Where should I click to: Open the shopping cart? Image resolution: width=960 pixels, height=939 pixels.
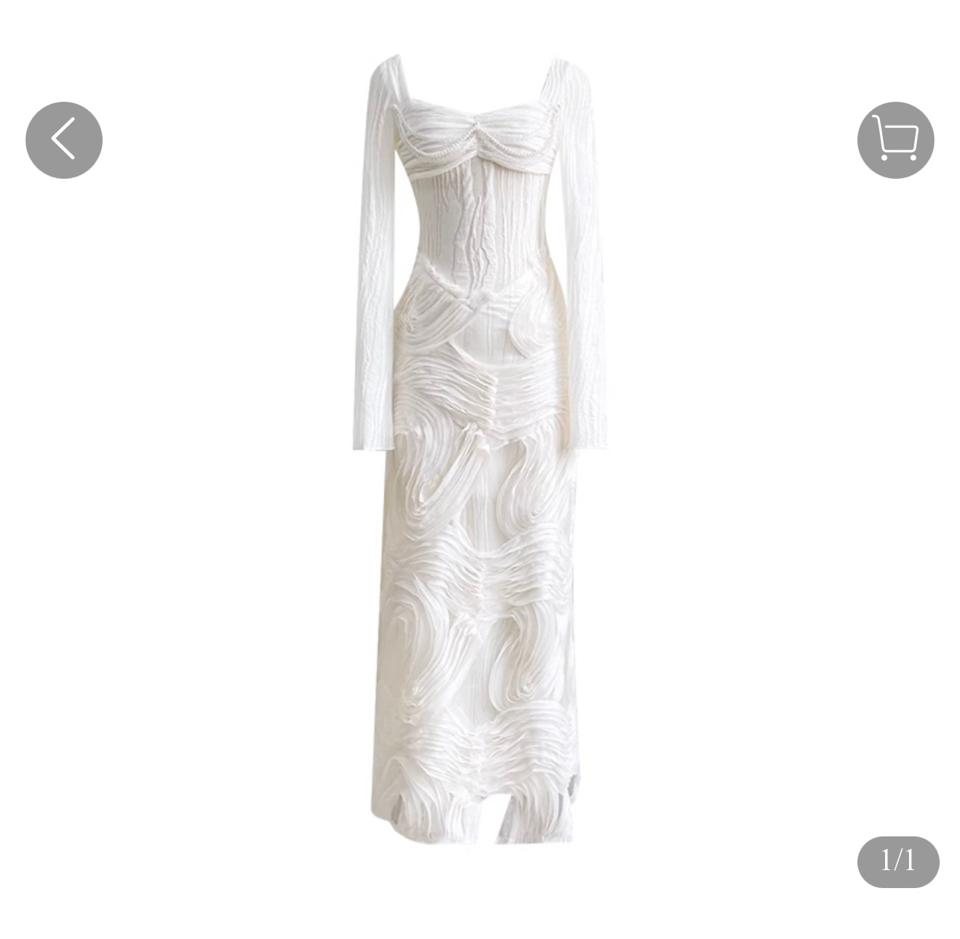(x=895, y=140)
